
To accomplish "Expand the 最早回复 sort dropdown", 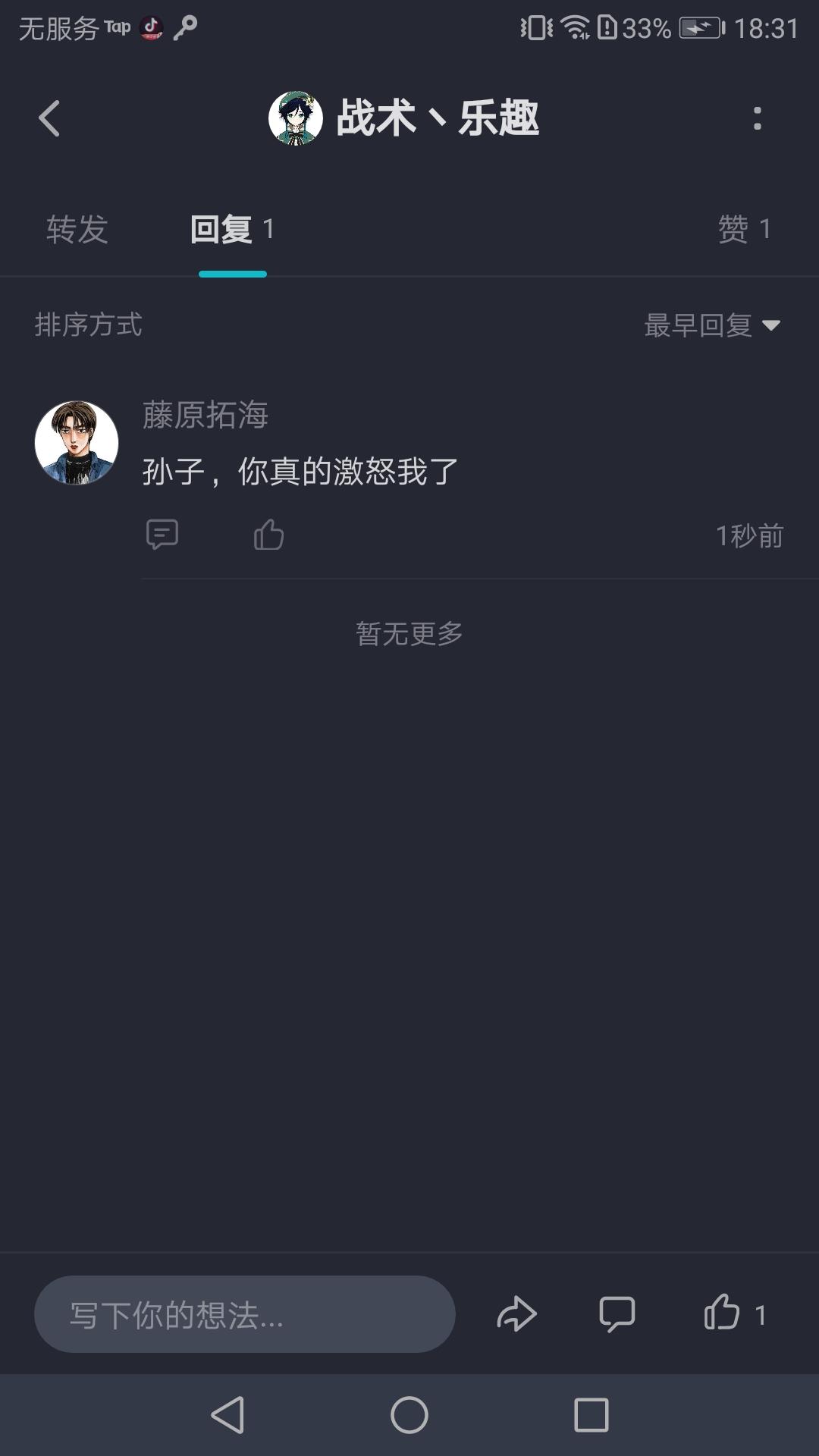I will (x=711, y=325).
